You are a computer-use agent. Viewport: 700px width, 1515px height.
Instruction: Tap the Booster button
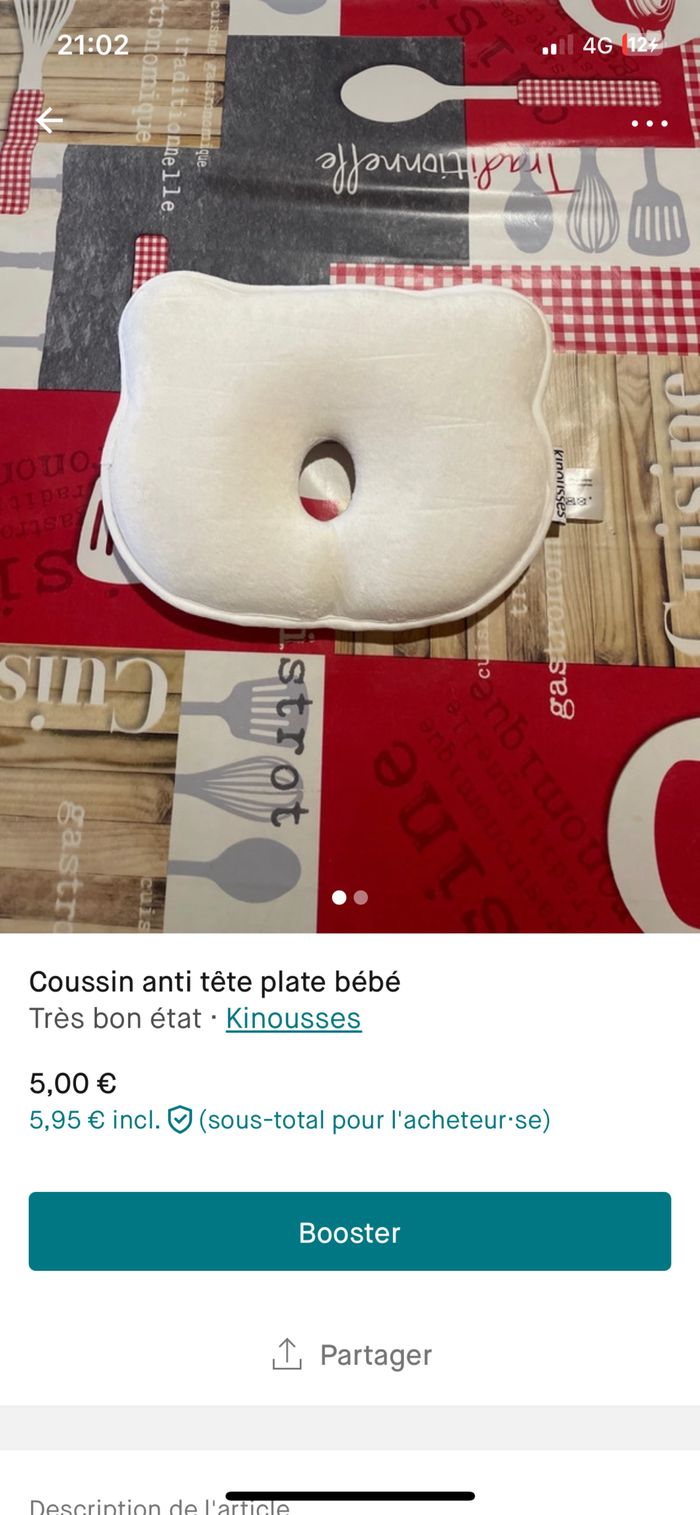[x=350, y=1232]
